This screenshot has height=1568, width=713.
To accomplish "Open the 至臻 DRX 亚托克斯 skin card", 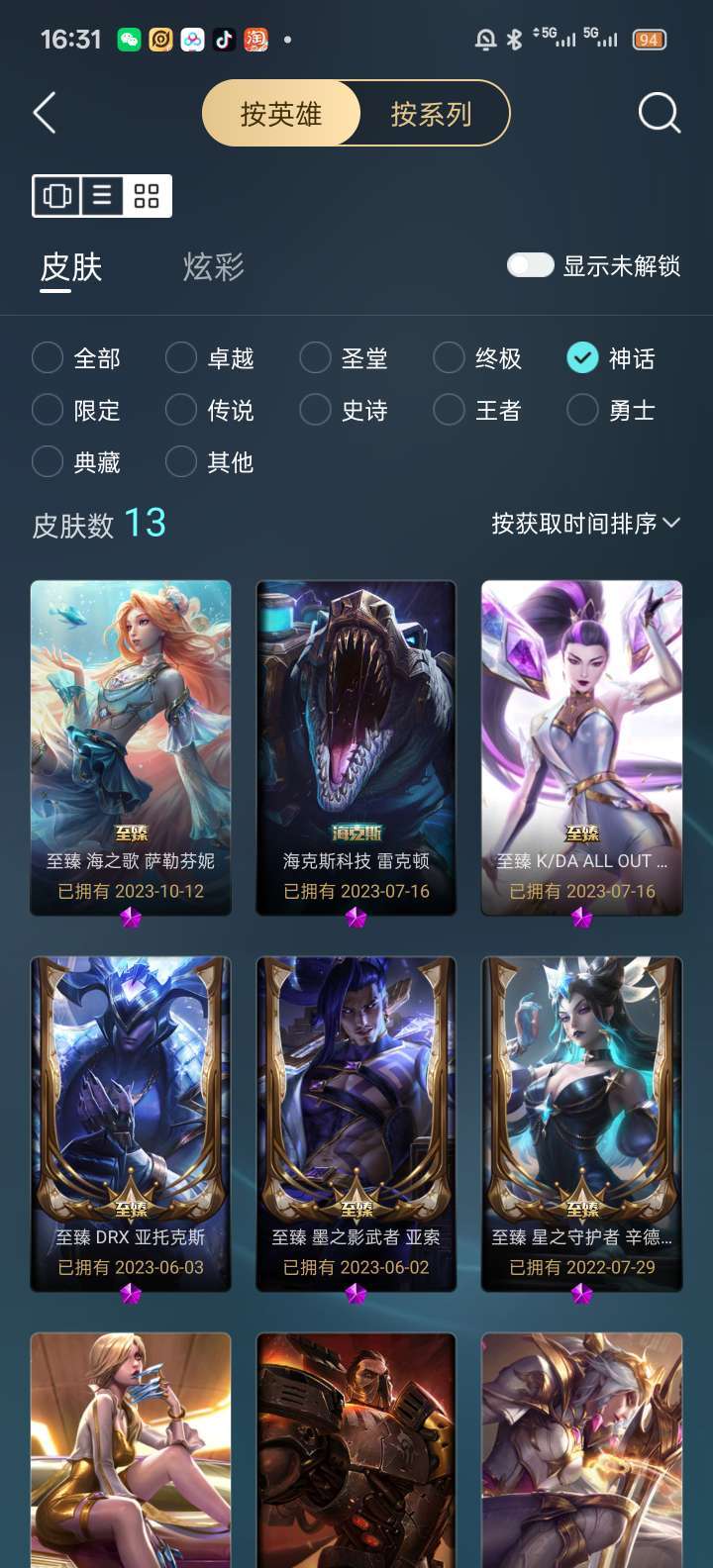I will [x=131, y=1124].
